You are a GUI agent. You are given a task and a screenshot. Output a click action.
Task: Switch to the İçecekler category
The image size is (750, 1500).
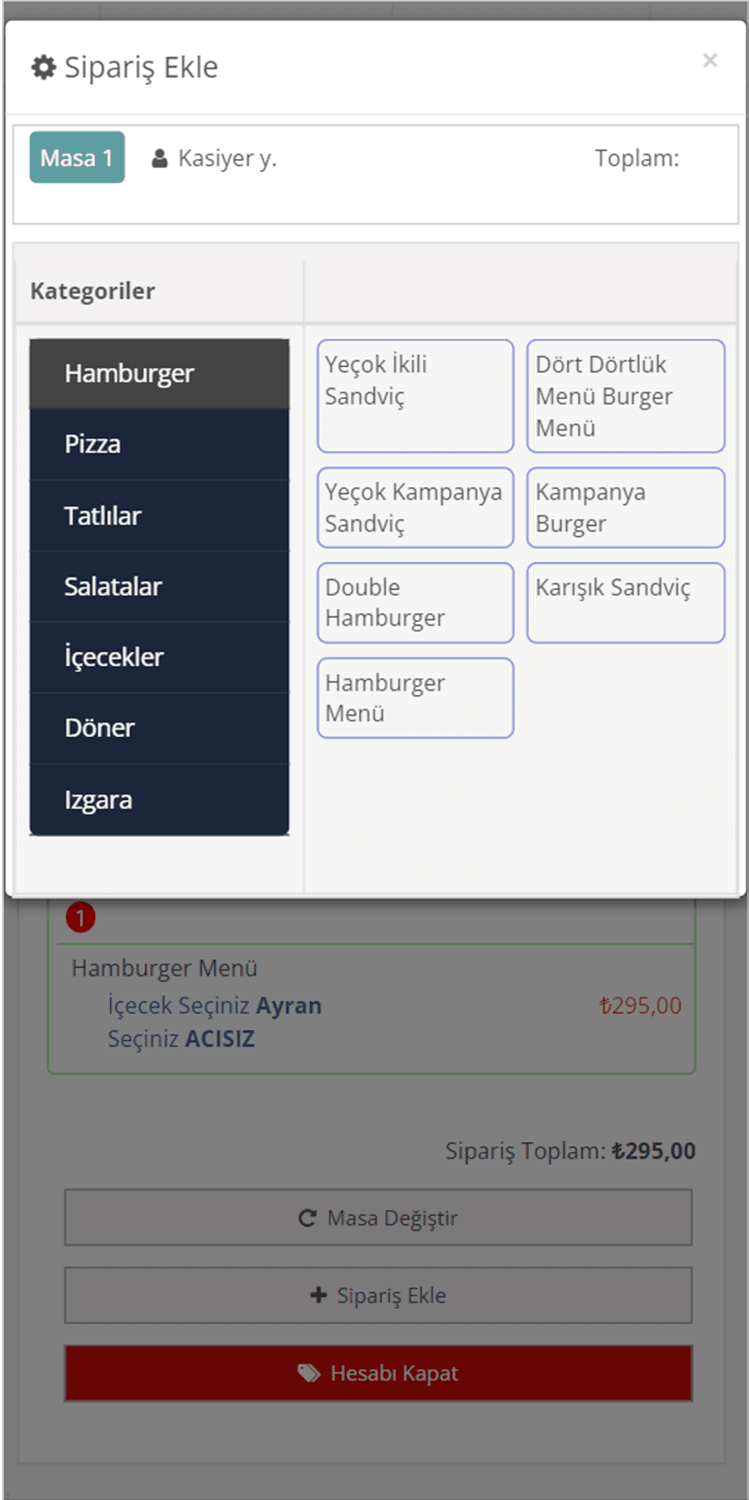tap(160, 658)
